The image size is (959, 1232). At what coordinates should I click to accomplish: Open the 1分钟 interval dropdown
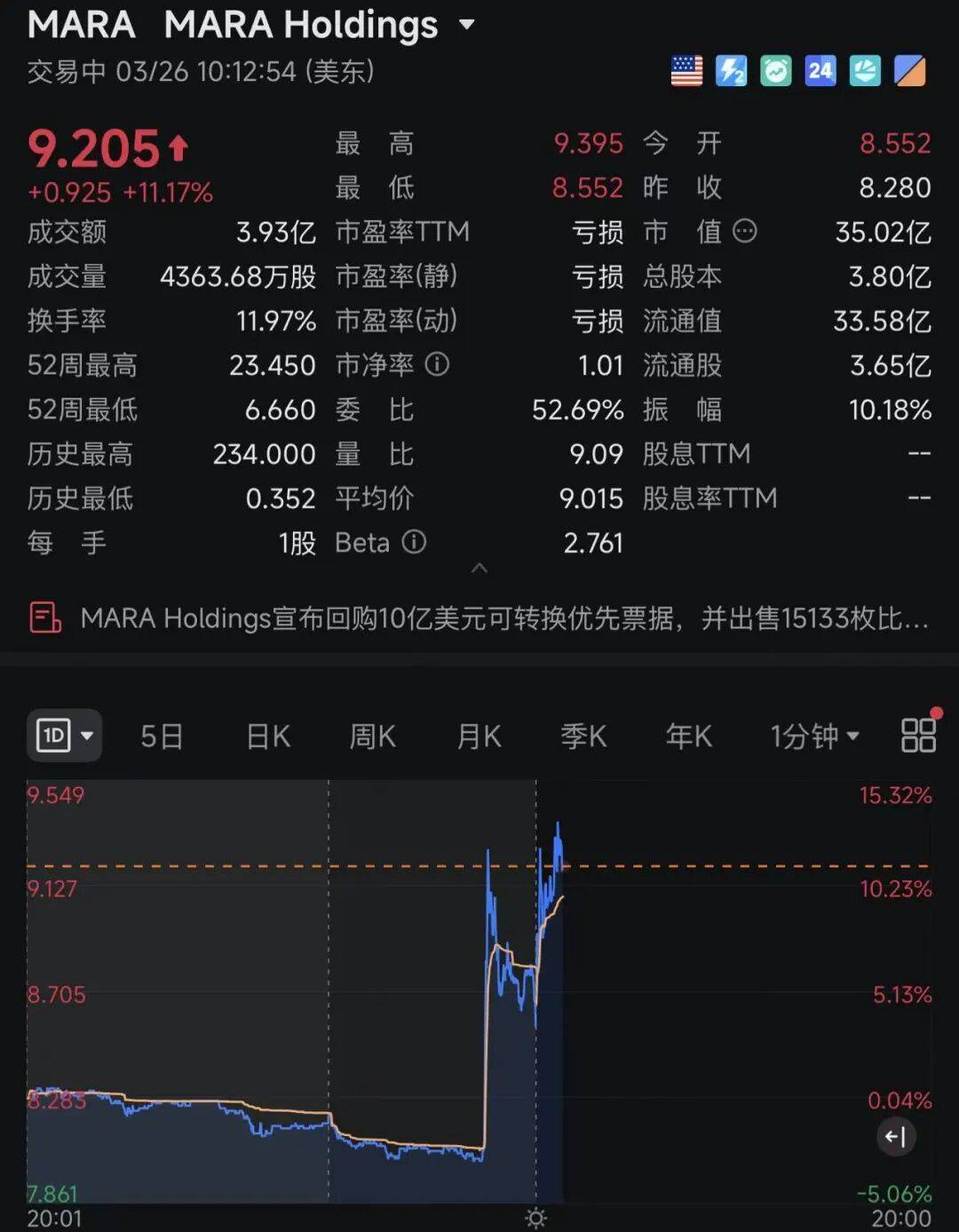tap(814, 736)
